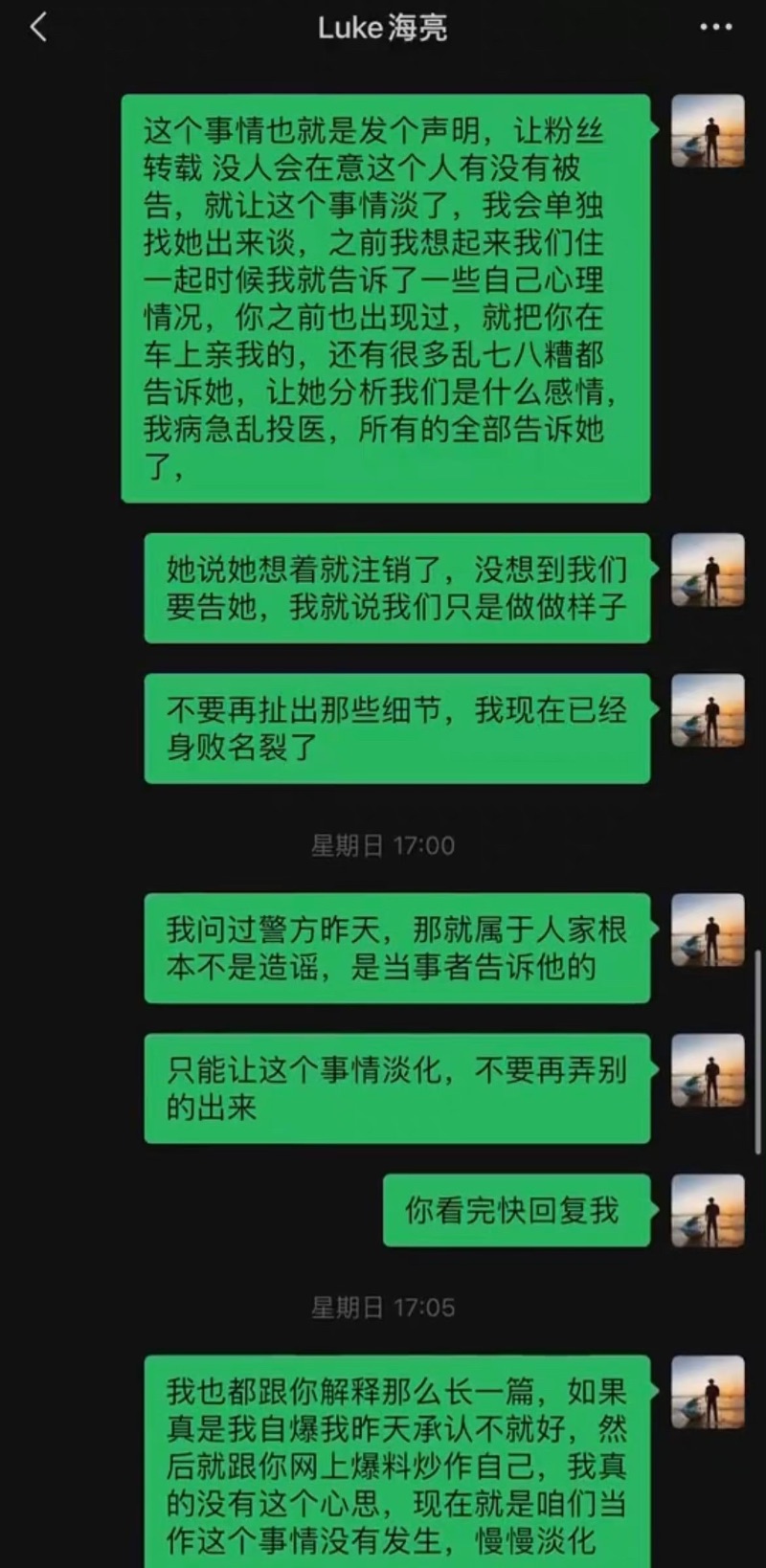The width and height of the screenshot is (766, 1568).
Task: Tap avatar beside '我问过警方昨天' message
Action: [x=708, y=930]
